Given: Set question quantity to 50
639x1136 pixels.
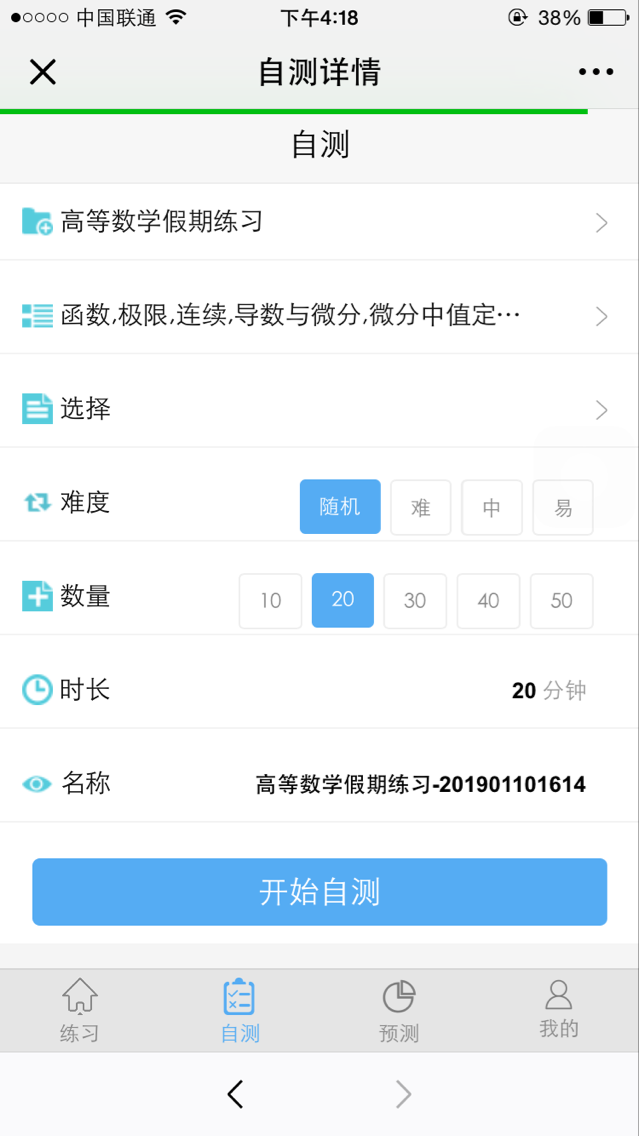Looking at the screenshot, I should click(x=561, y=600).
